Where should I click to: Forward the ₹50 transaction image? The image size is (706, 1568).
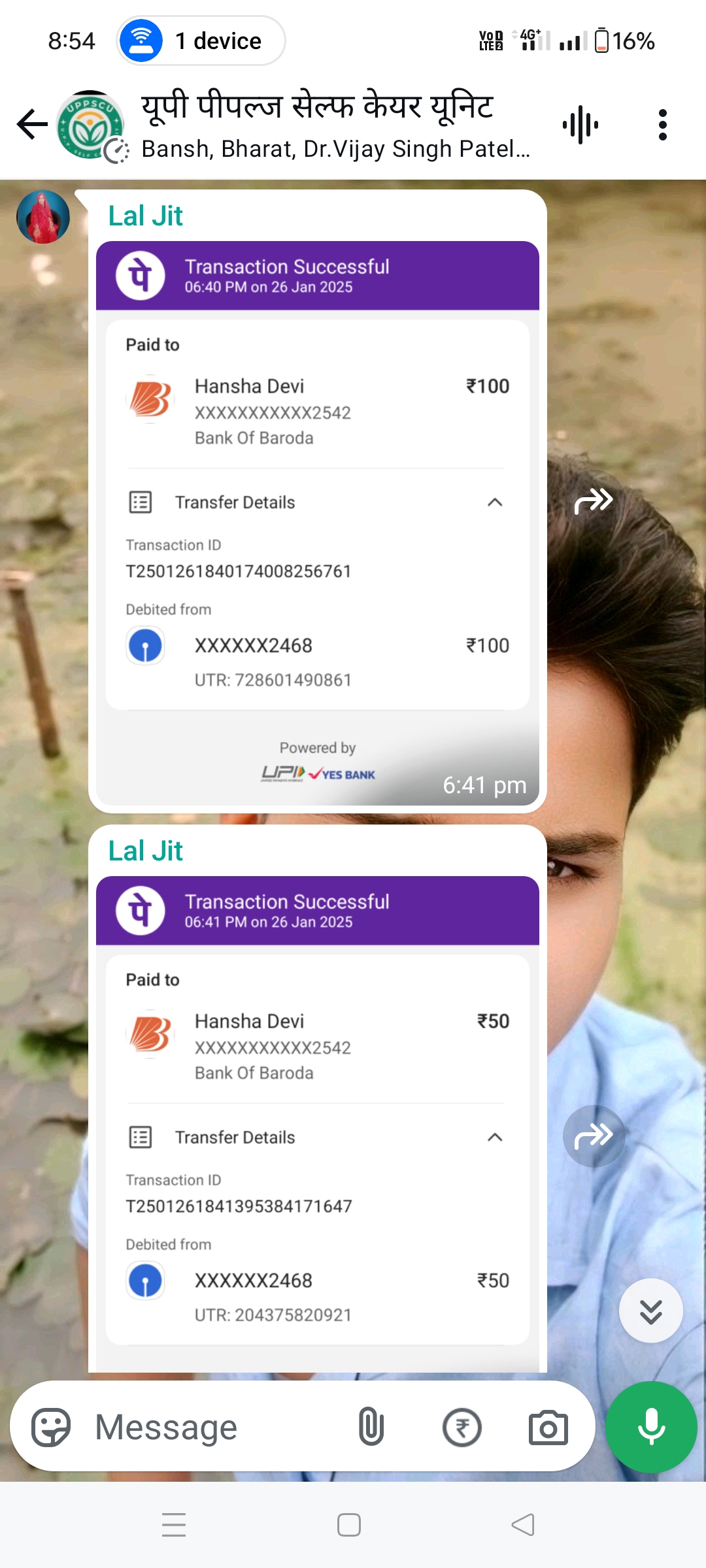(594, 1136)
